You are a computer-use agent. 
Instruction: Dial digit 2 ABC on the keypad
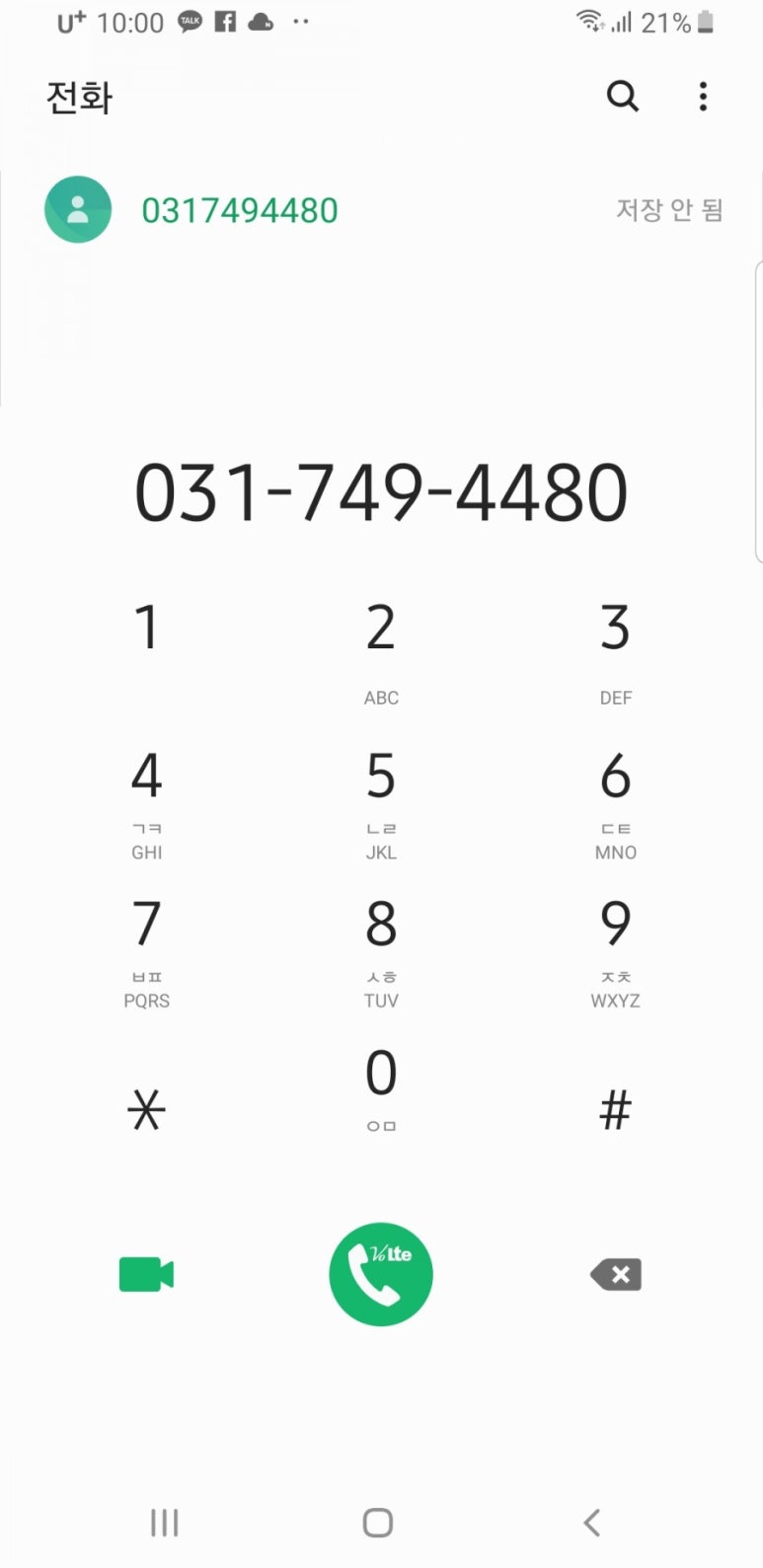(x=381, y=651)
